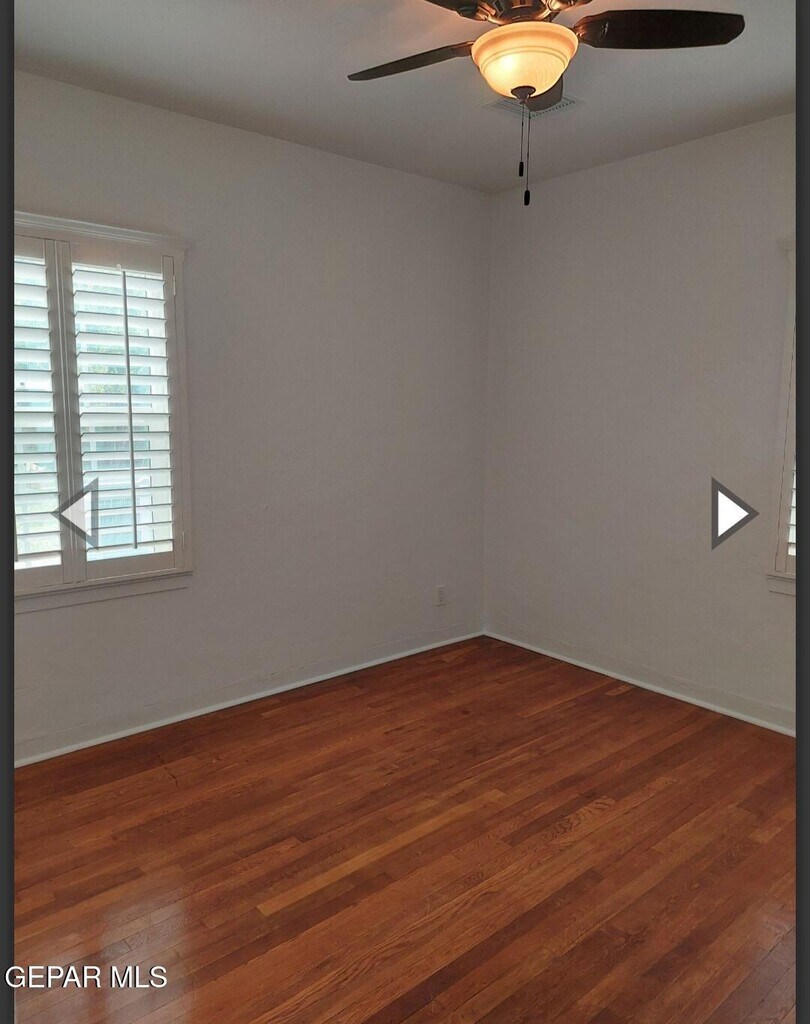Advance to the next listing photo

(732, 513)
